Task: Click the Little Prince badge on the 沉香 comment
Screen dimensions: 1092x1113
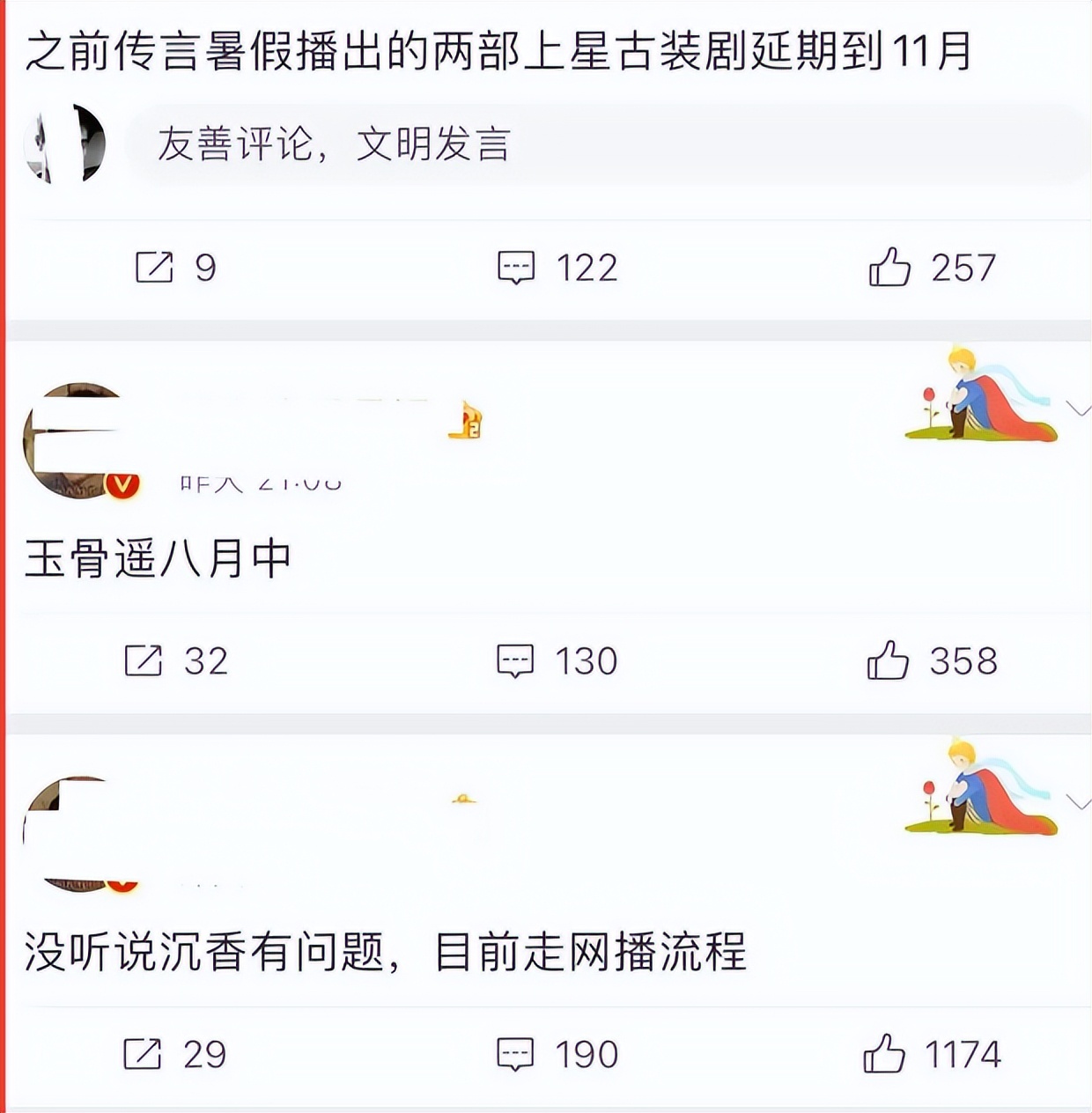Action: (x=980, y=786)
